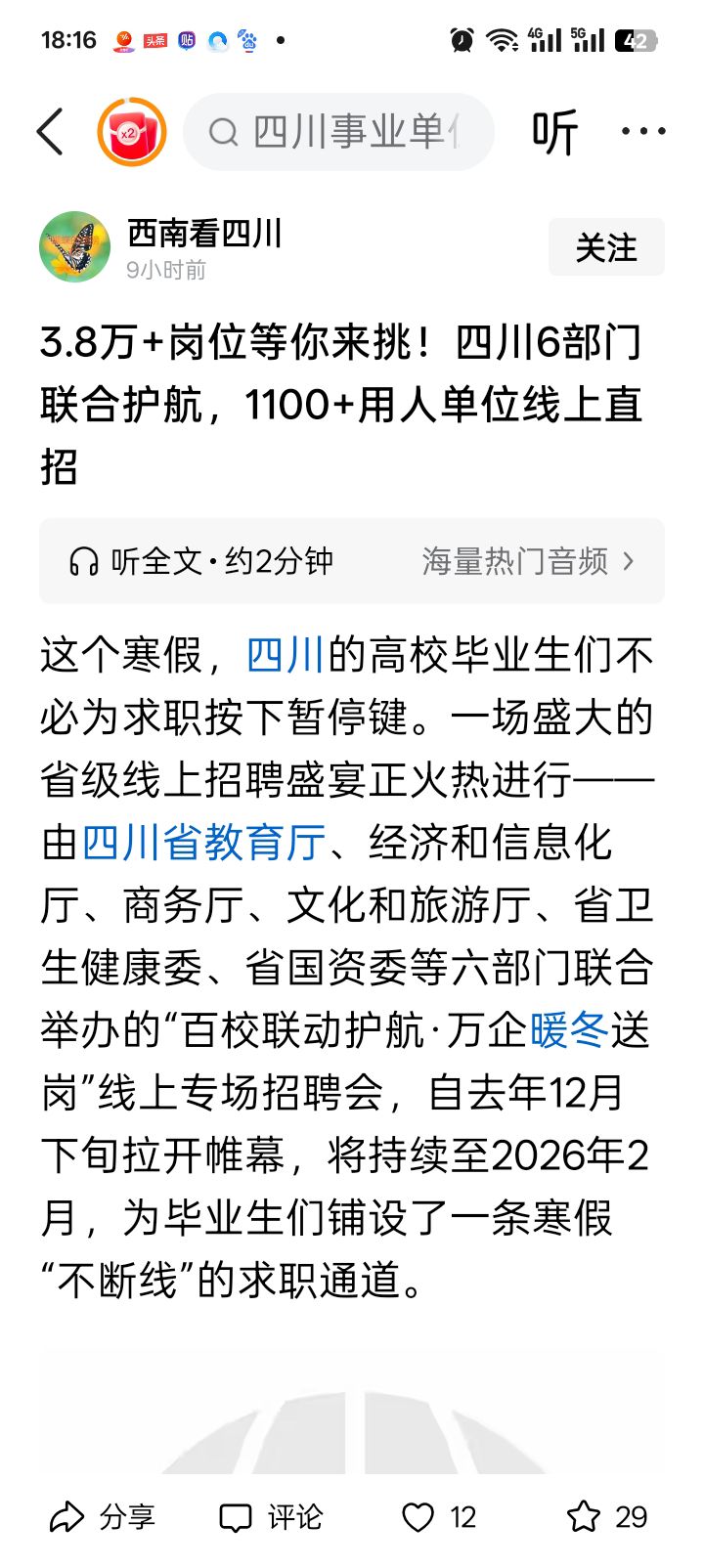
Task: Open the 四川 link in first line
Action: tap(285, 655)
